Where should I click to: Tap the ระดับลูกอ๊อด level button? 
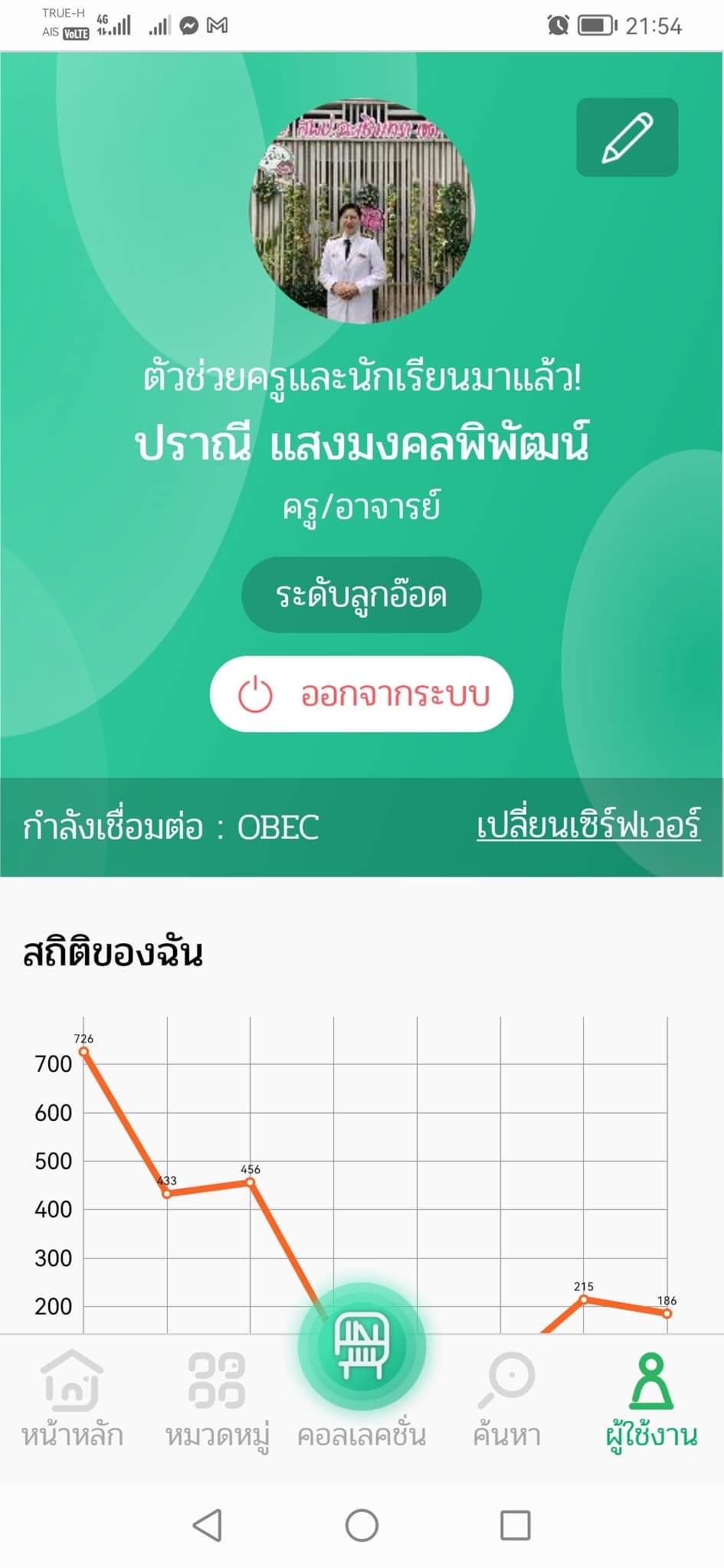pyautogui.click(x=362, y=595)
